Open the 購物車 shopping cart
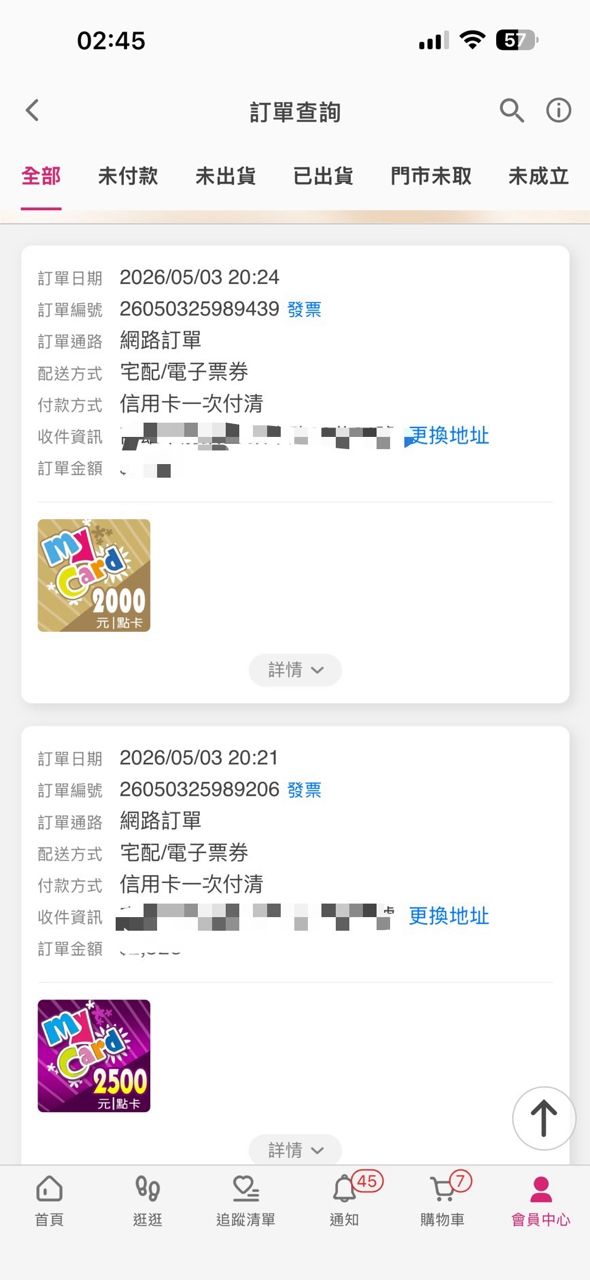This screenshot has height=1280, width=590. coord(442,1201)
